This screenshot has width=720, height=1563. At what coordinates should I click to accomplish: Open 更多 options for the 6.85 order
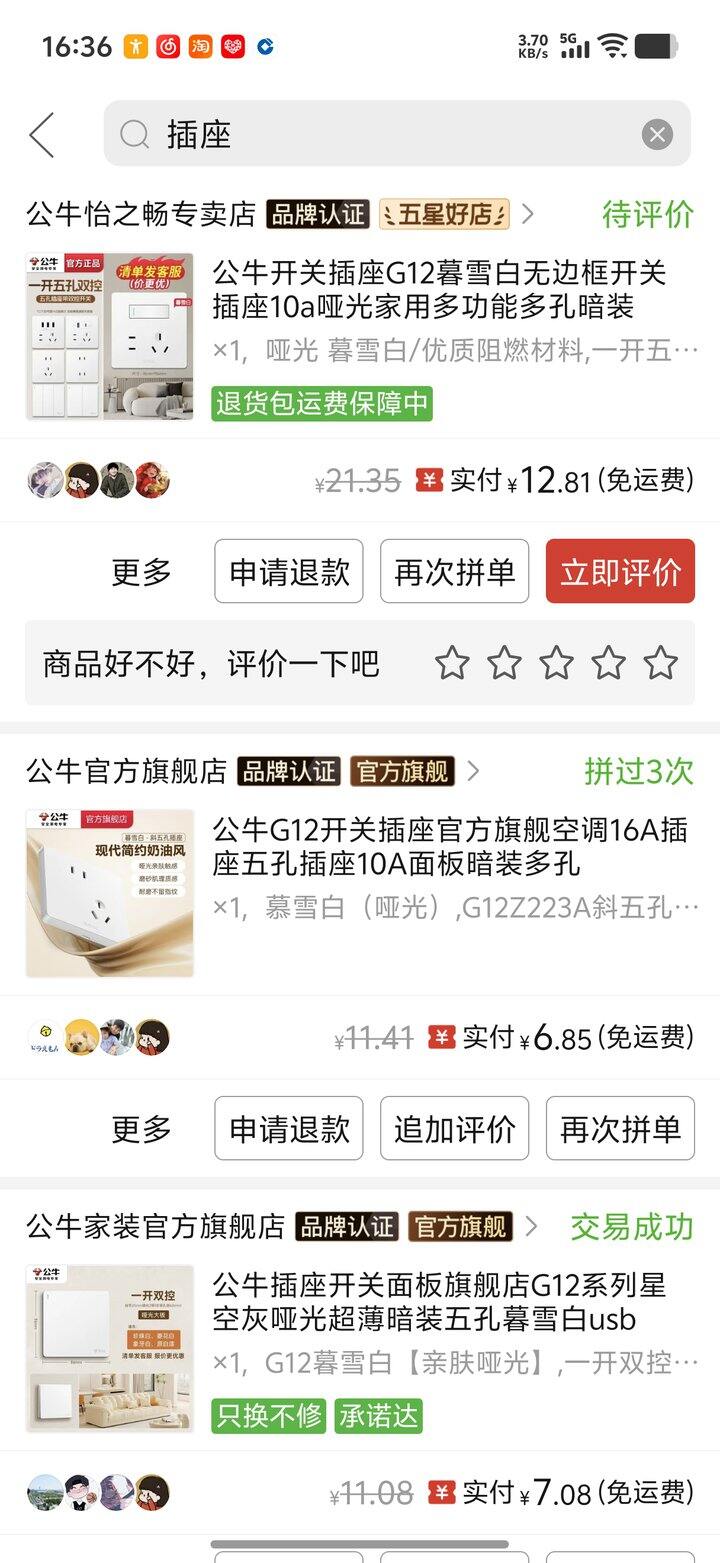click(x=141, y=1129)
